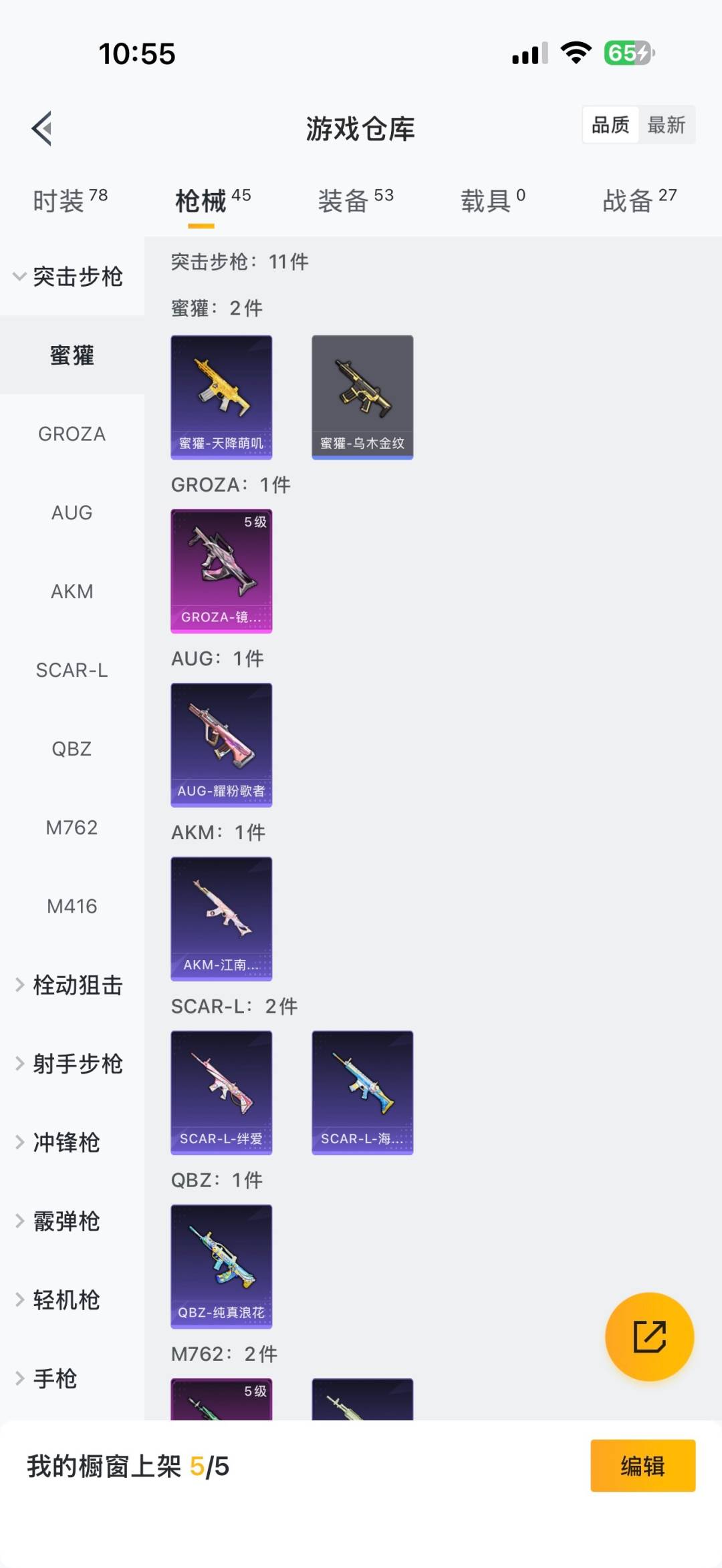Screen dimensions: 722x1568
Task: Sort by 品质
Action: click(x=610, y=125)
